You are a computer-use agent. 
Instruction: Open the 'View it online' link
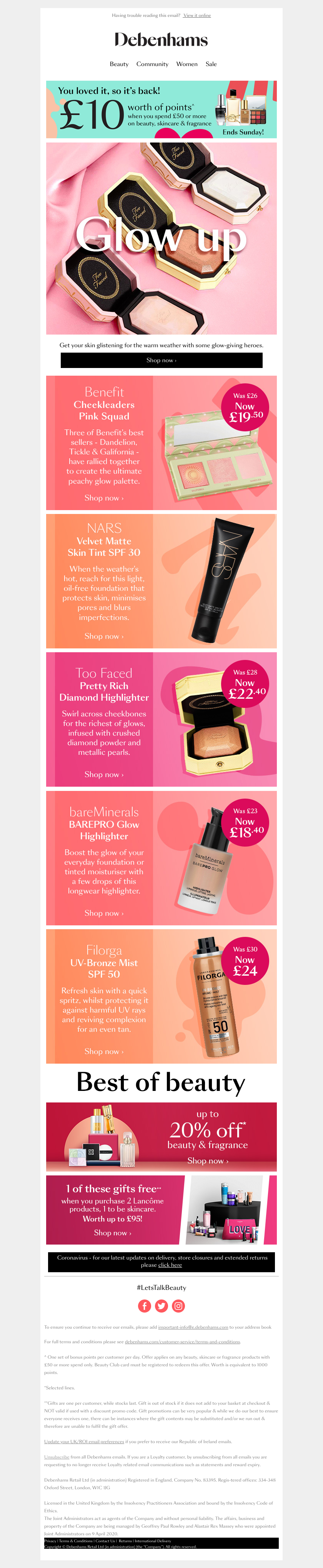click(197, 15)
